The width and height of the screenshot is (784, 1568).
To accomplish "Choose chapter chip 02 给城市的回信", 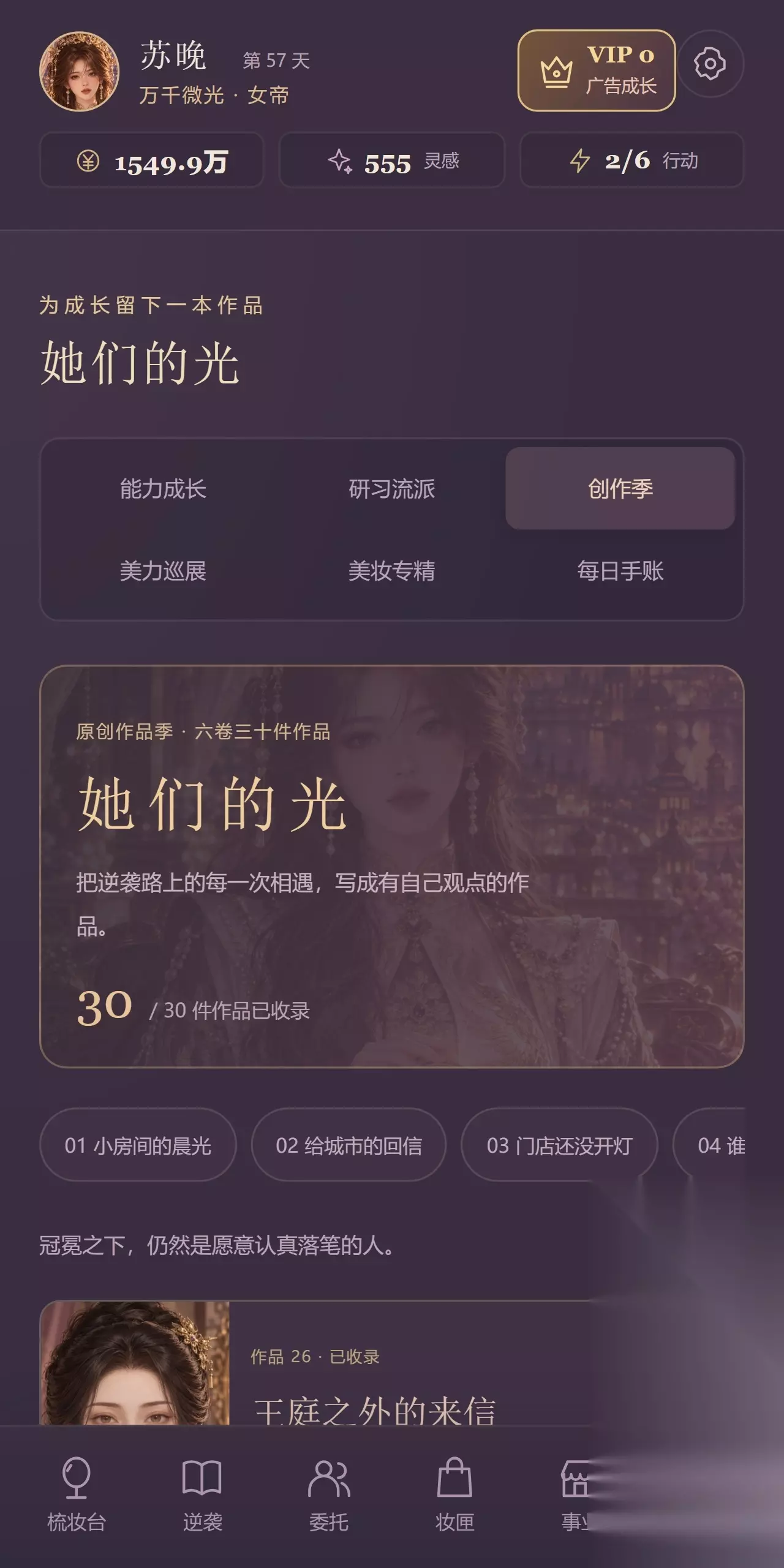I will [349, 1145].
